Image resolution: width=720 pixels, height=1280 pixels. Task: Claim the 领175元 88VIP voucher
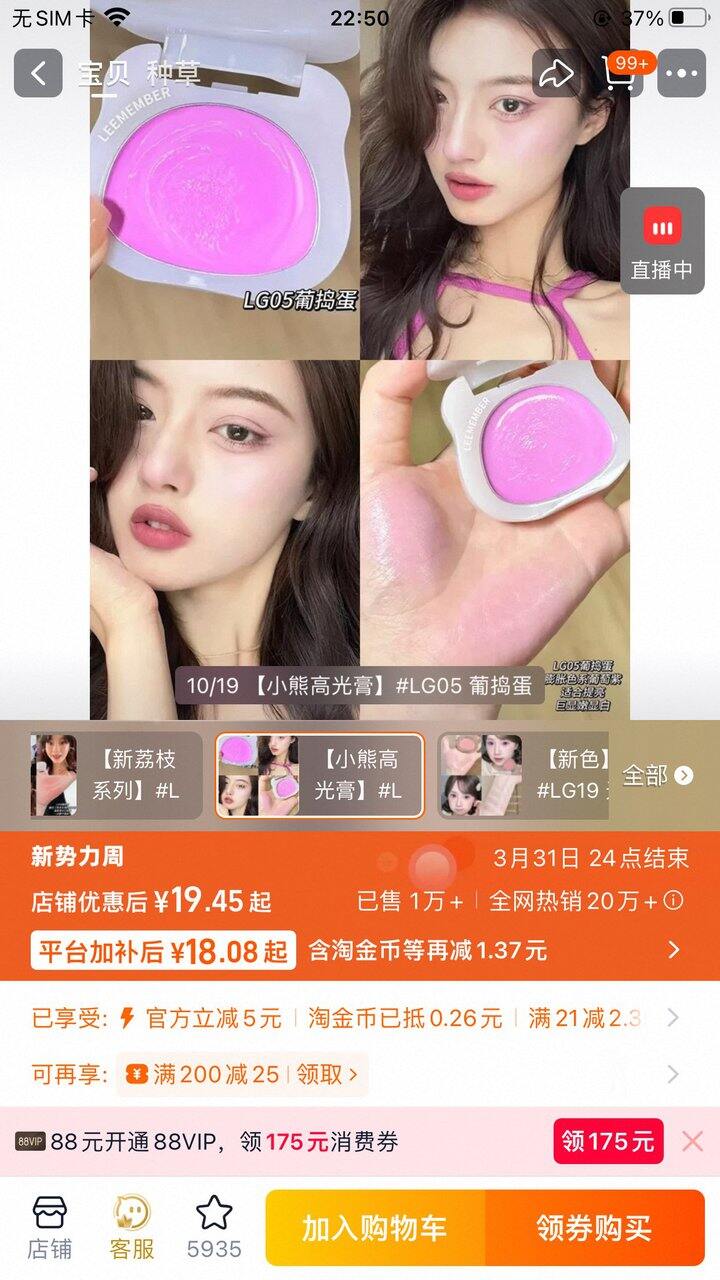pyautogui.click(x=608, y=1141)
